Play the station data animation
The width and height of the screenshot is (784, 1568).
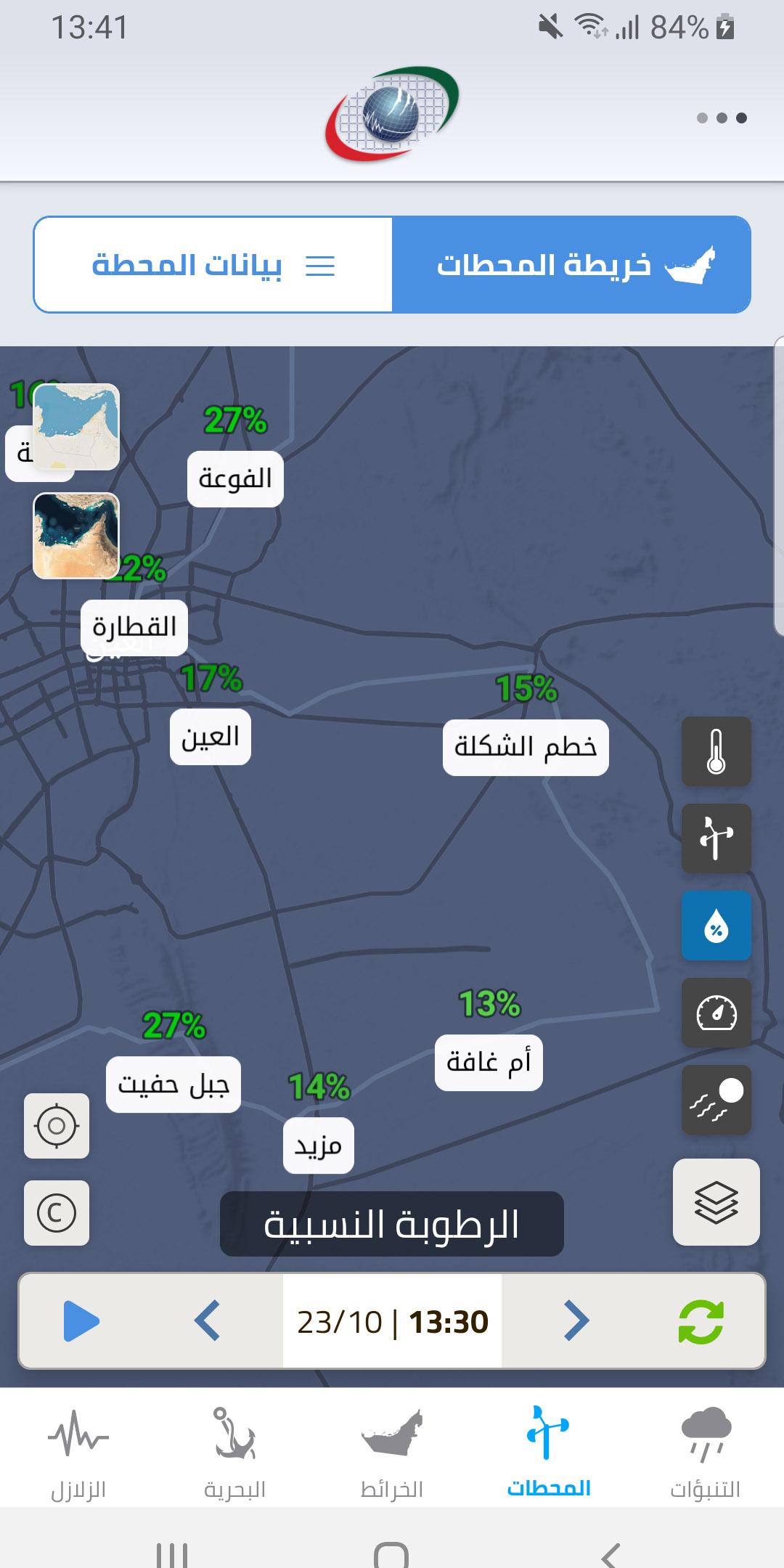(x=81, y=1321)
